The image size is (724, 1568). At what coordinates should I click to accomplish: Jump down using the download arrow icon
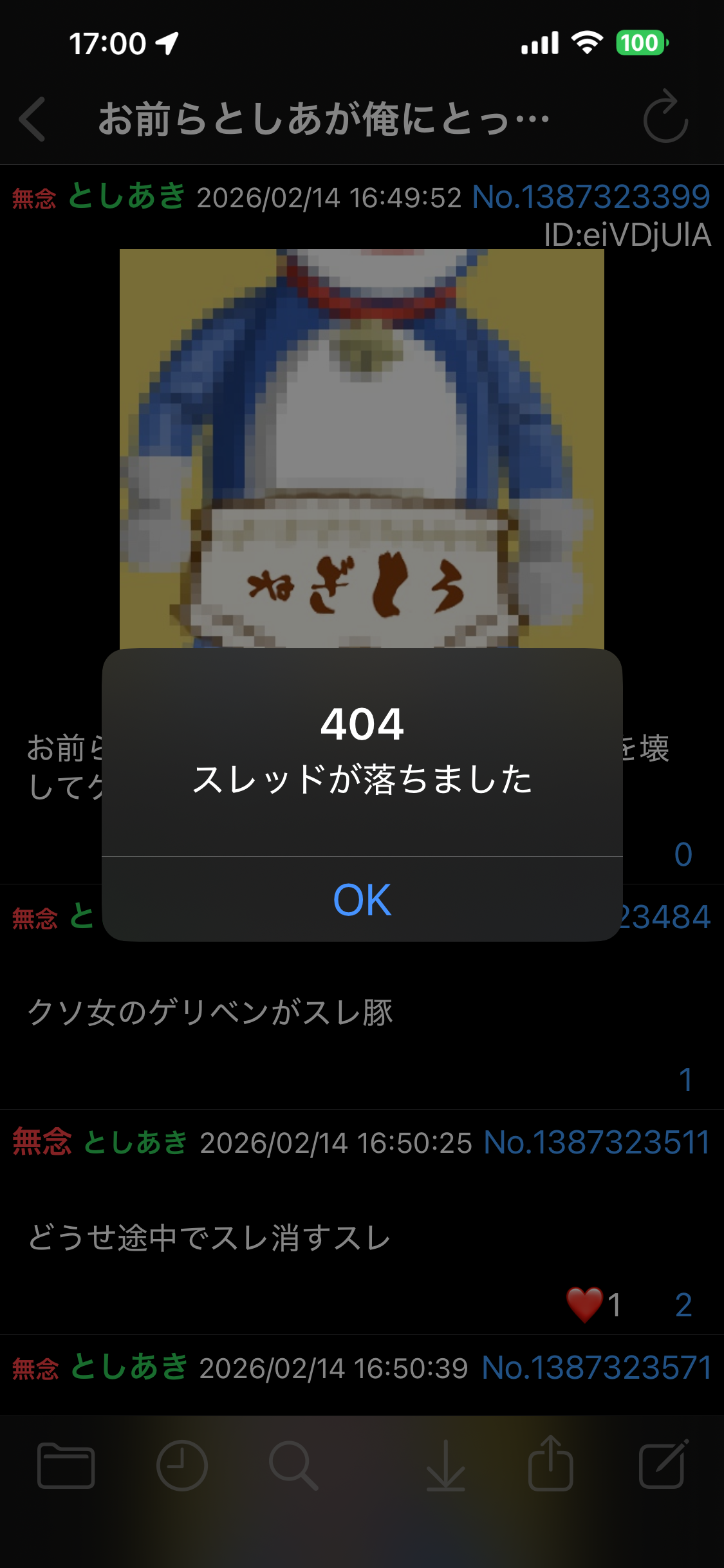click(x=445, y=1466)
